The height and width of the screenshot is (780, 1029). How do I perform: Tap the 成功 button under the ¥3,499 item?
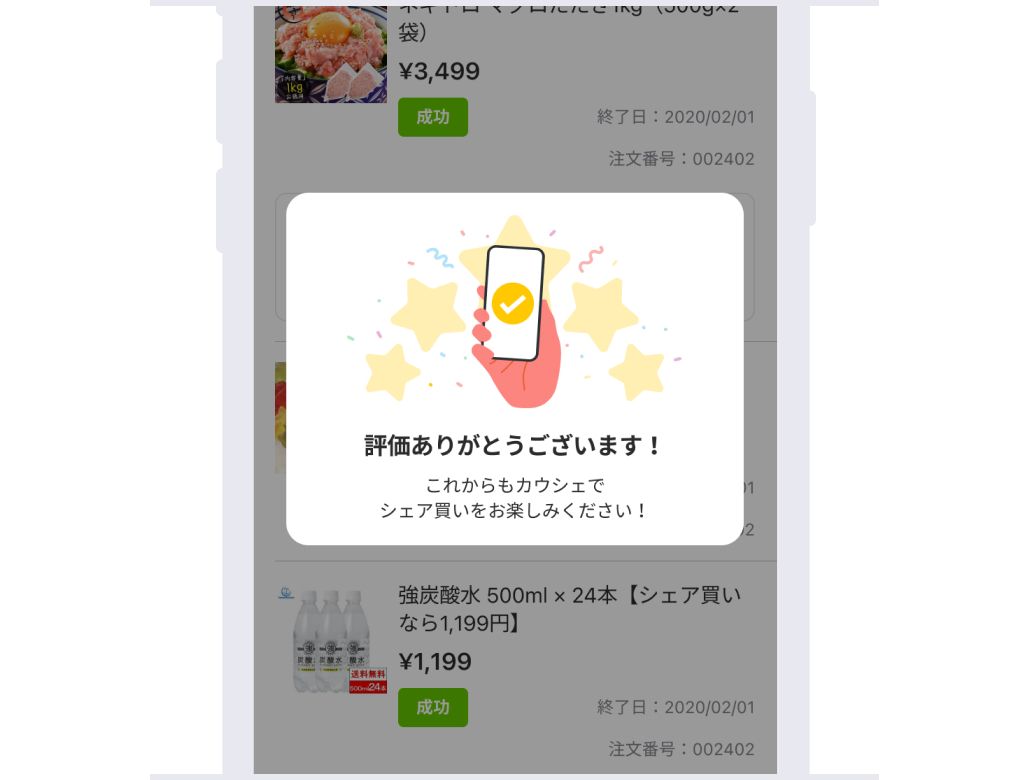coord(432,117)
